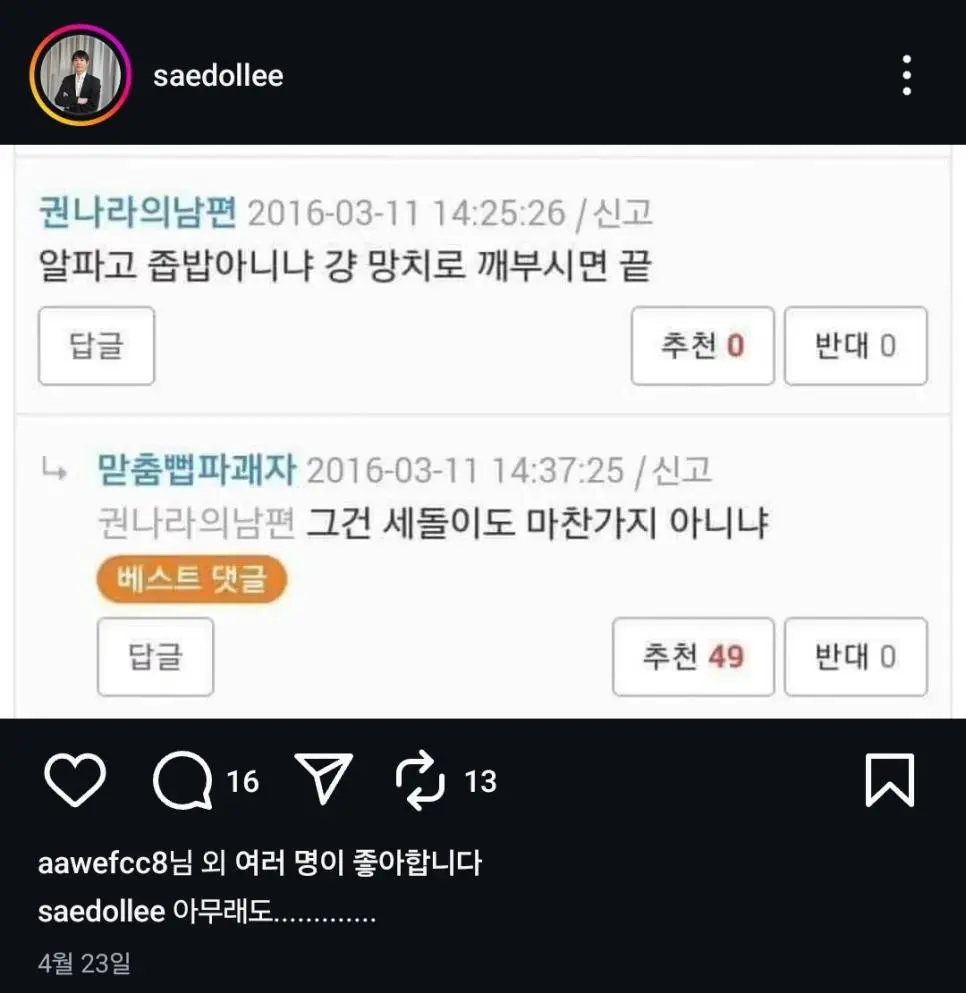The image size is (966, 993).
Task: Tap saedollee's username in the caption
Action: (x=101, y=913)
